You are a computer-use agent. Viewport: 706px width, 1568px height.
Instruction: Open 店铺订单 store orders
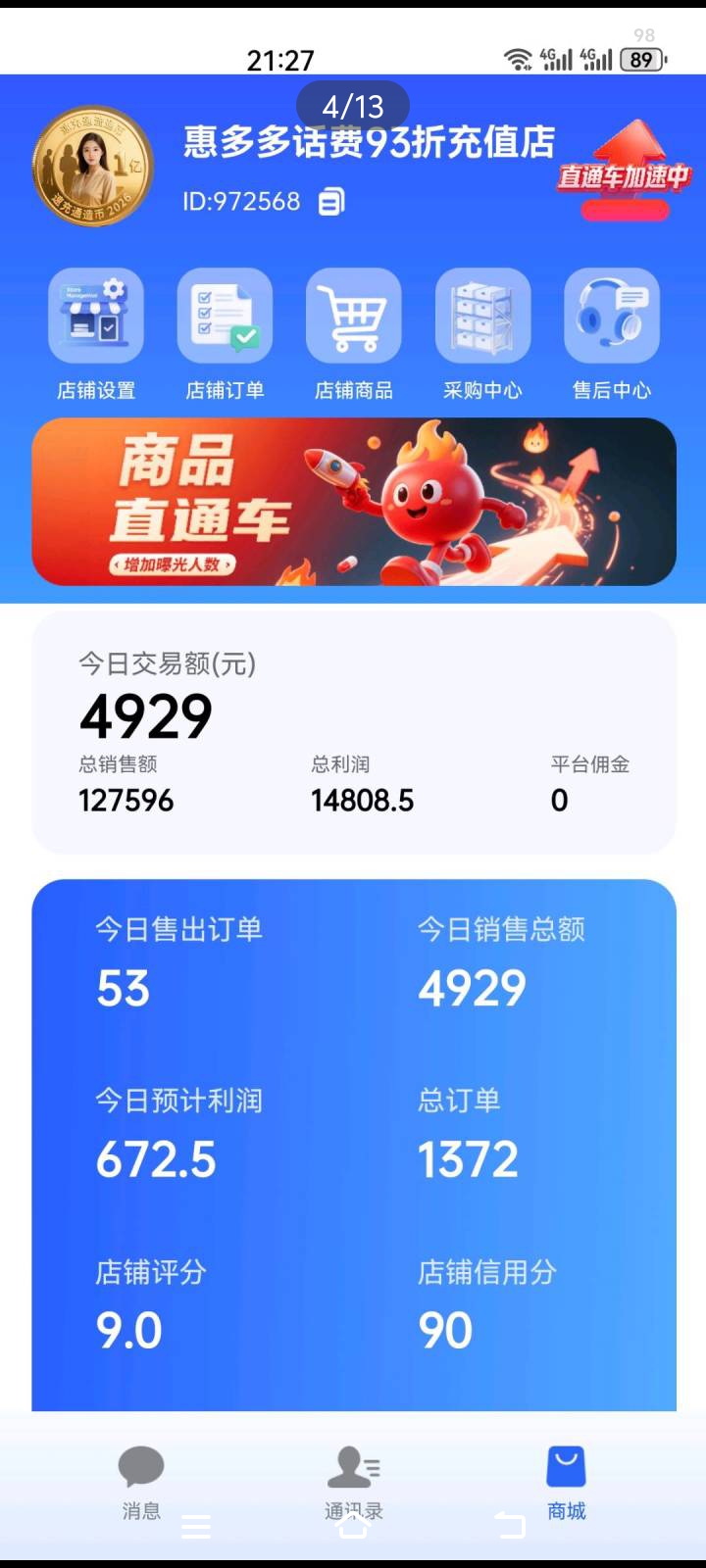tap(225, 317)
